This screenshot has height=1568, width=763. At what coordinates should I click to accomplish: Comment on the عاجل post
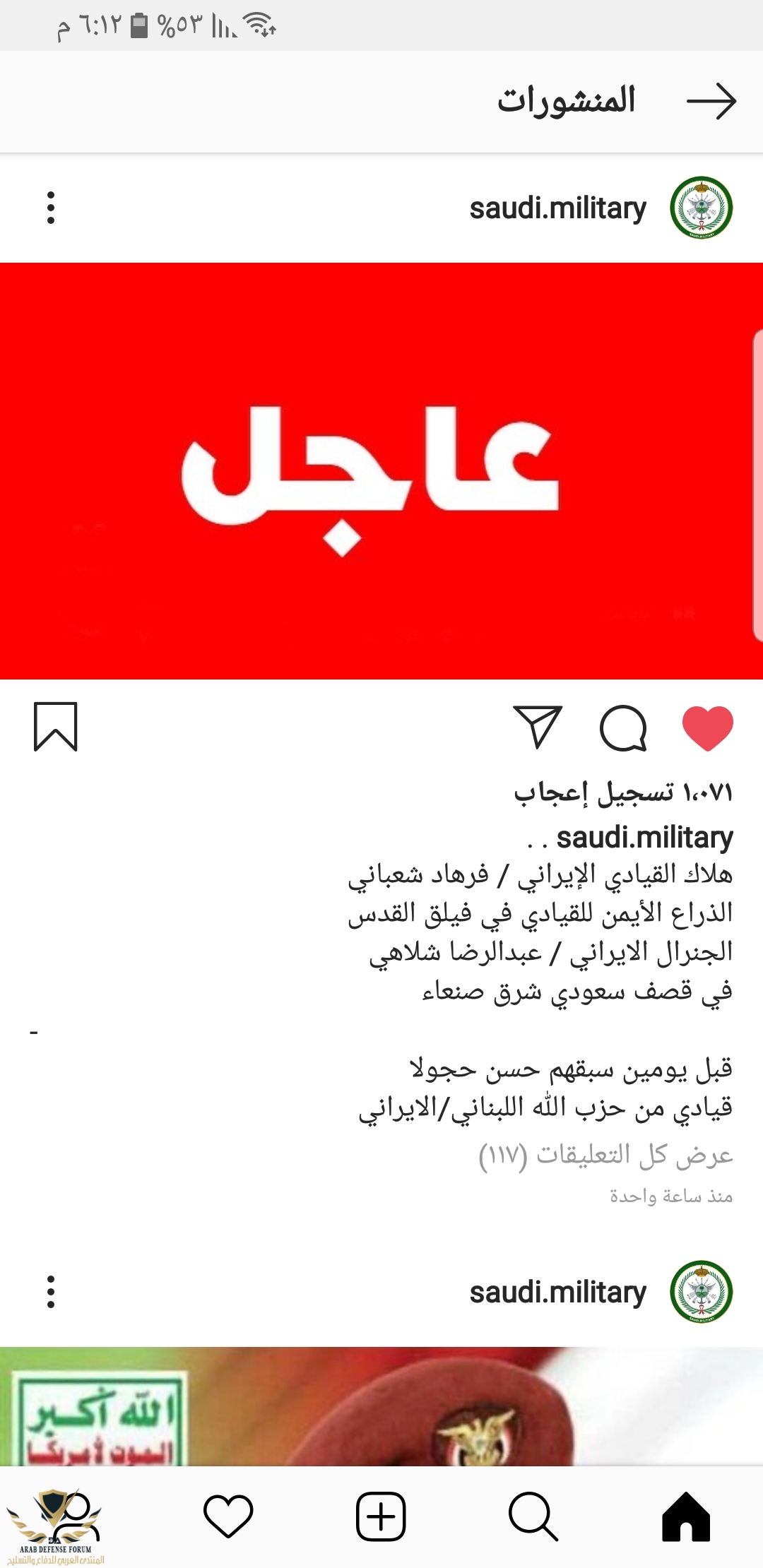point(623,728)
